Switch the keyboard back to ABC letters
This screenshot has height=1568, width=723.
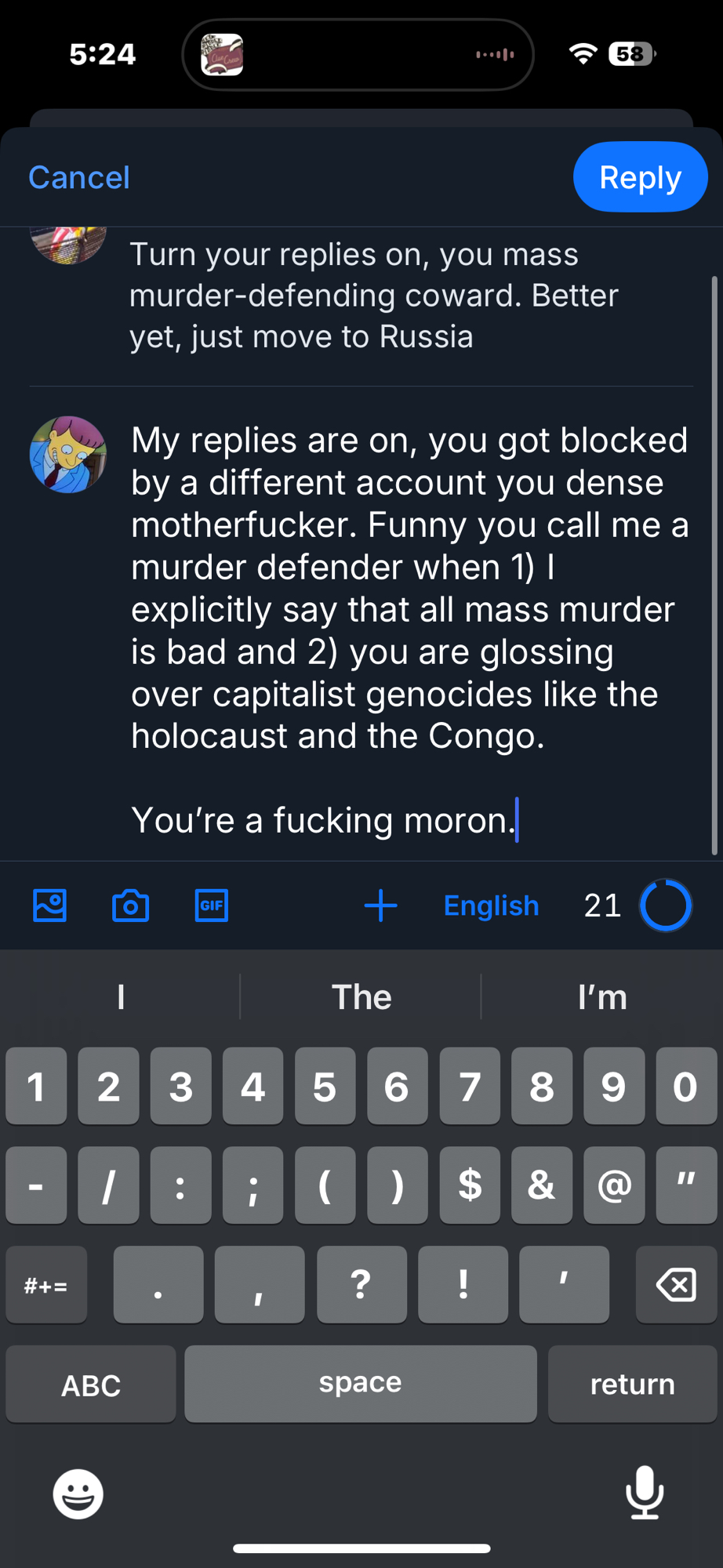tap(91, 1385)
